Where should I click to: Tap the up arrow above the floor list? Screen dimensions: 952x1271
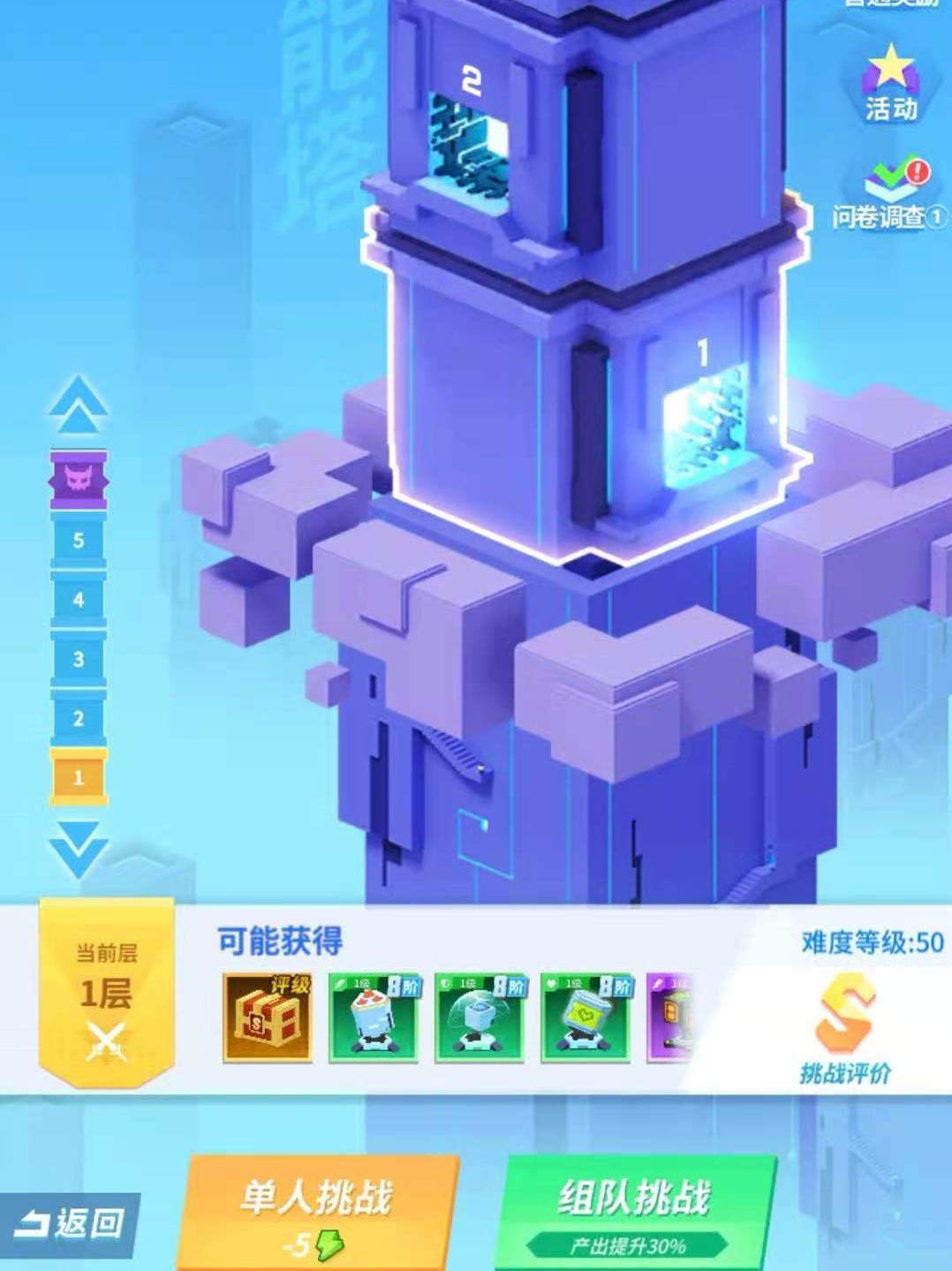[78, 405]
